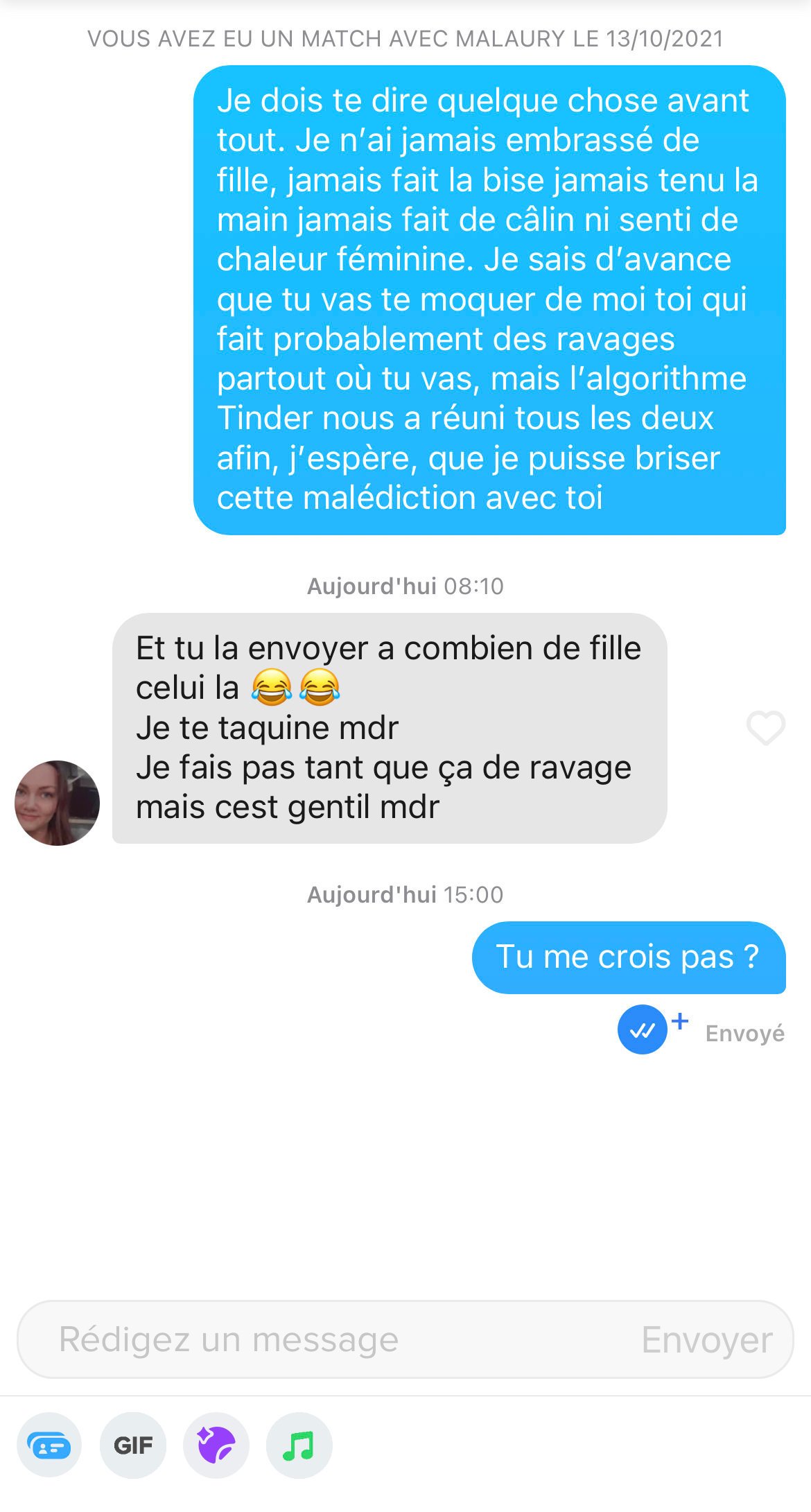Like Malaury's message with the heart icon
Image resolution: width=811 pixels, height=1512 pixels.
click(x=765, y=728)
